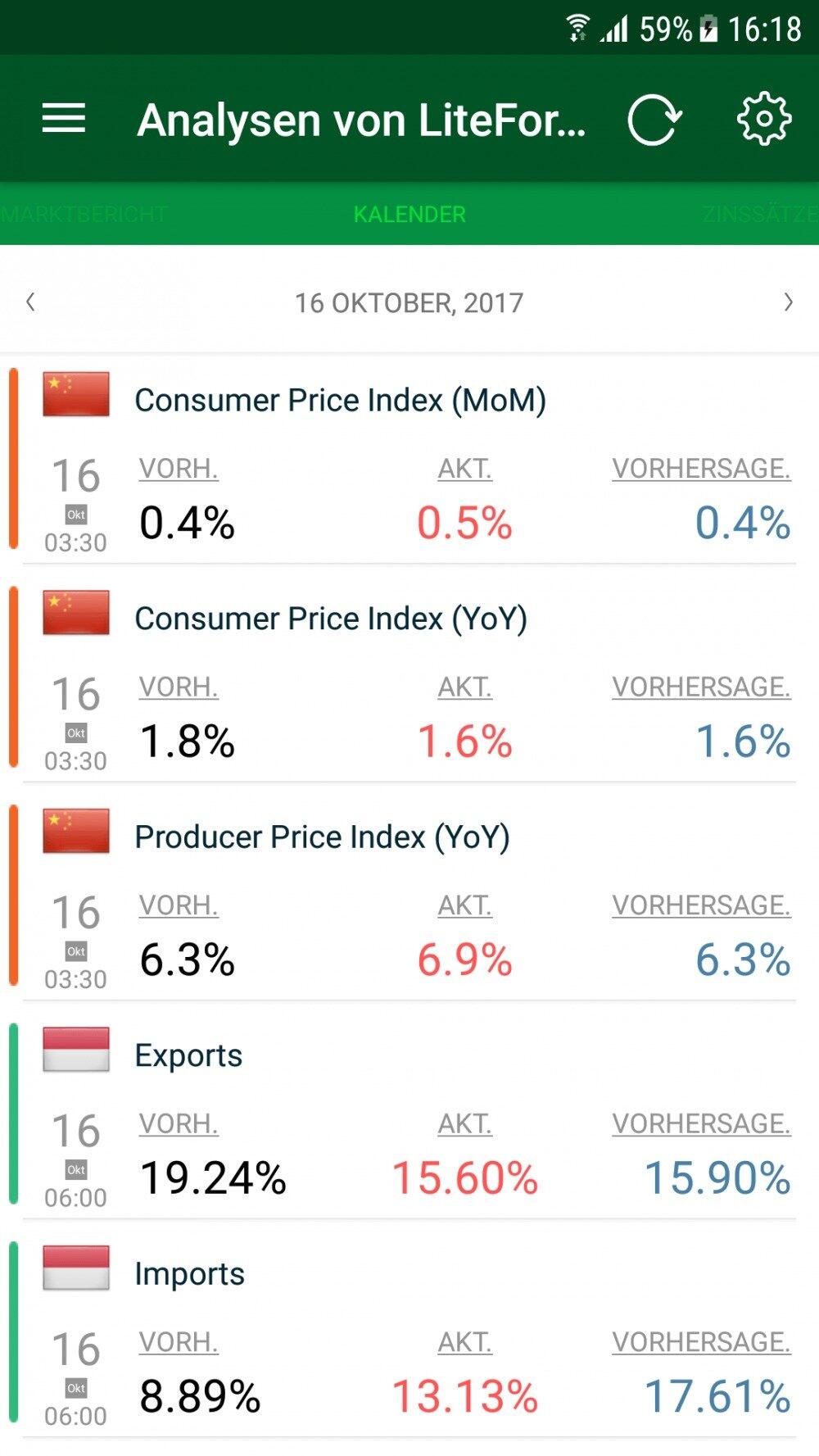Viewport: 819px width, 1456px height.
Task: Go to the previous day with the left chevron
Action: [30, 302]
